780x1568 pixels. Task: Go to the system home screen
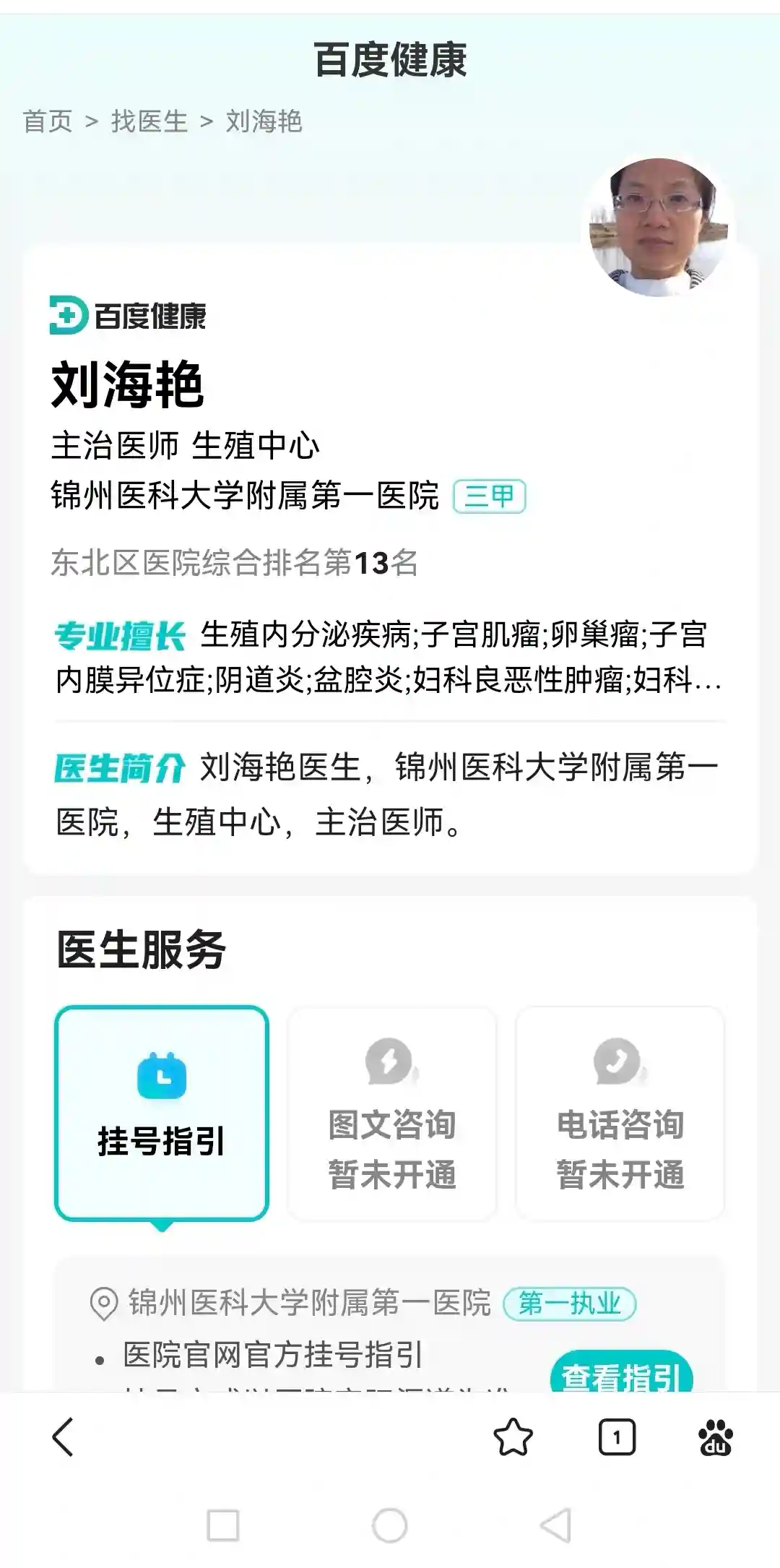(x=390, y=1526)
